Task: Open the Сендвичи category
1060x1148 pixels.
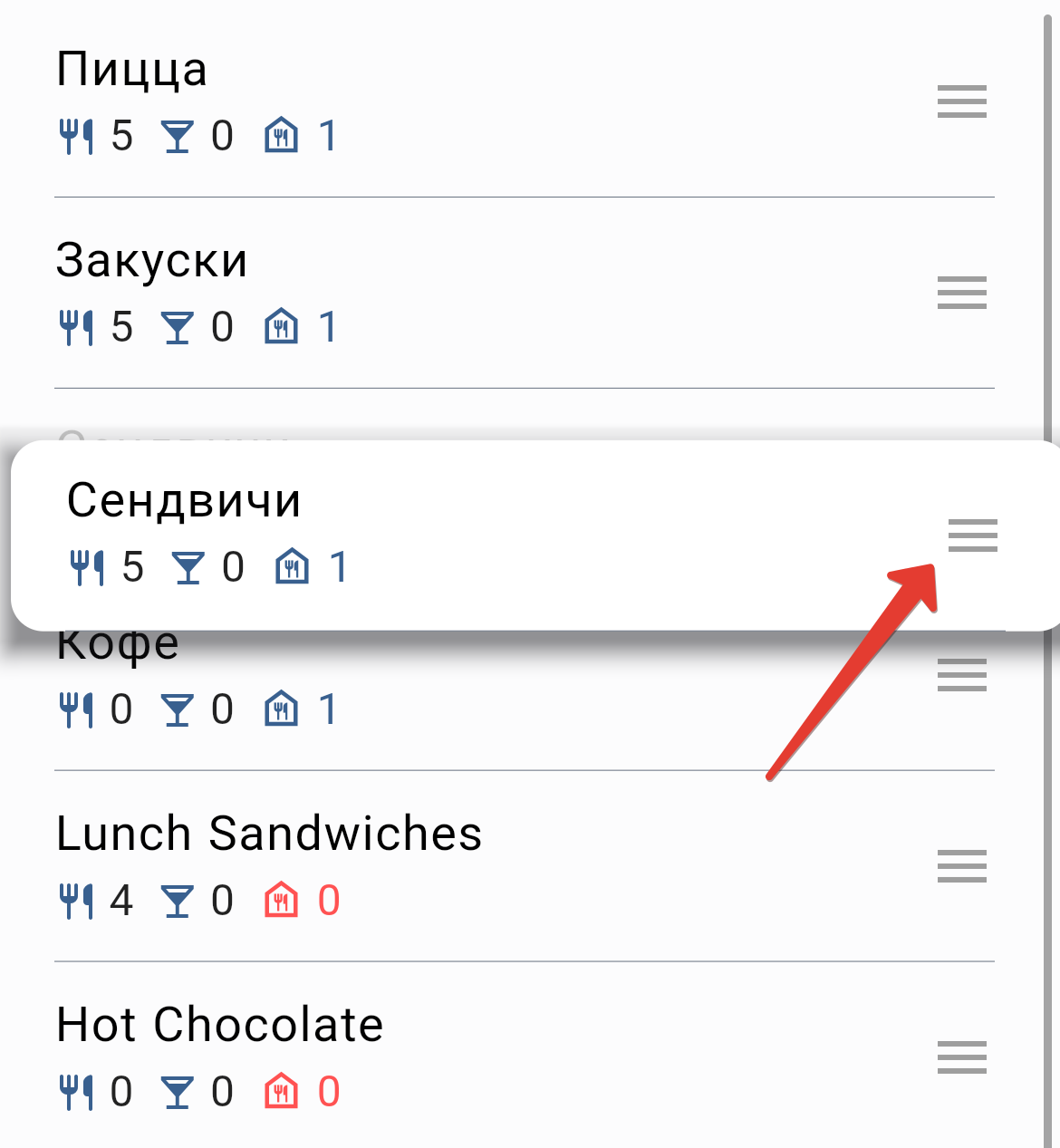Action: click(x=184, y=500)
